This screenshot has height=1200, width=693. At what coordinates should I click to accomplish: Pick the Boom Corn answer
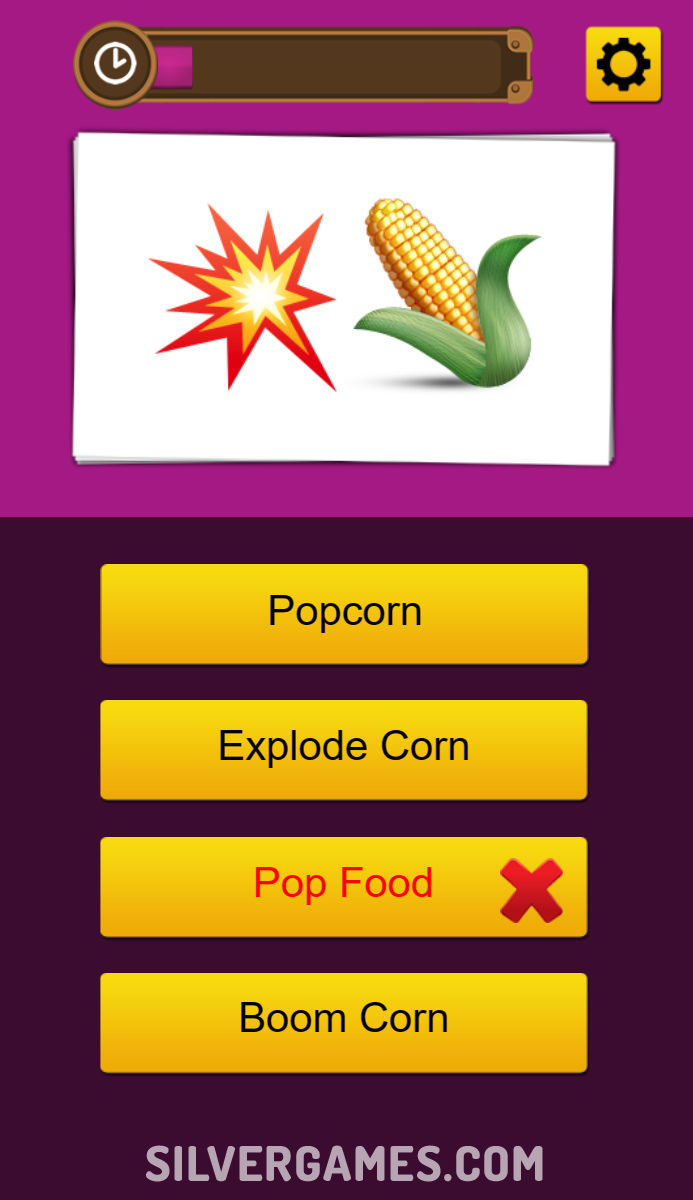click(x=344, y=1022)
